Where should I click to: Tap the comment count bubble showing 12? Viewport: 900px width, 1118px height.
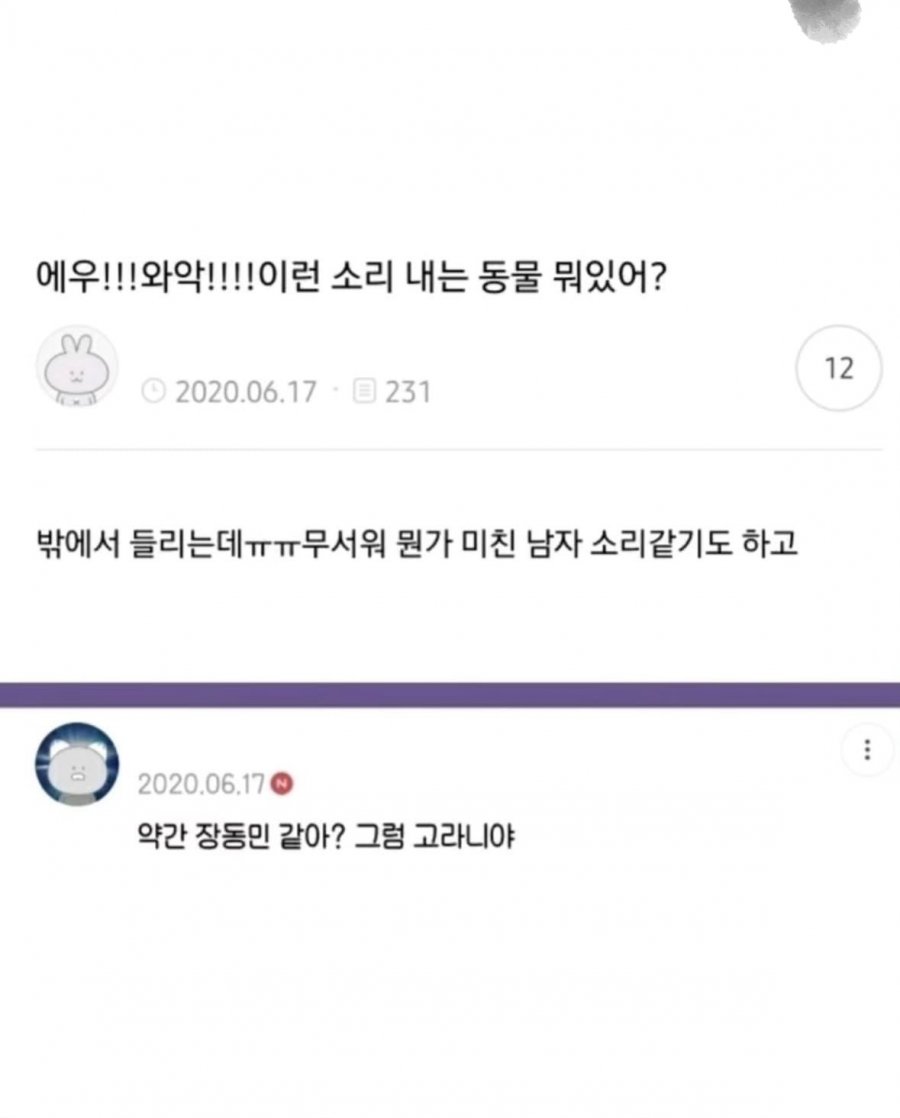tap(840, 368)
